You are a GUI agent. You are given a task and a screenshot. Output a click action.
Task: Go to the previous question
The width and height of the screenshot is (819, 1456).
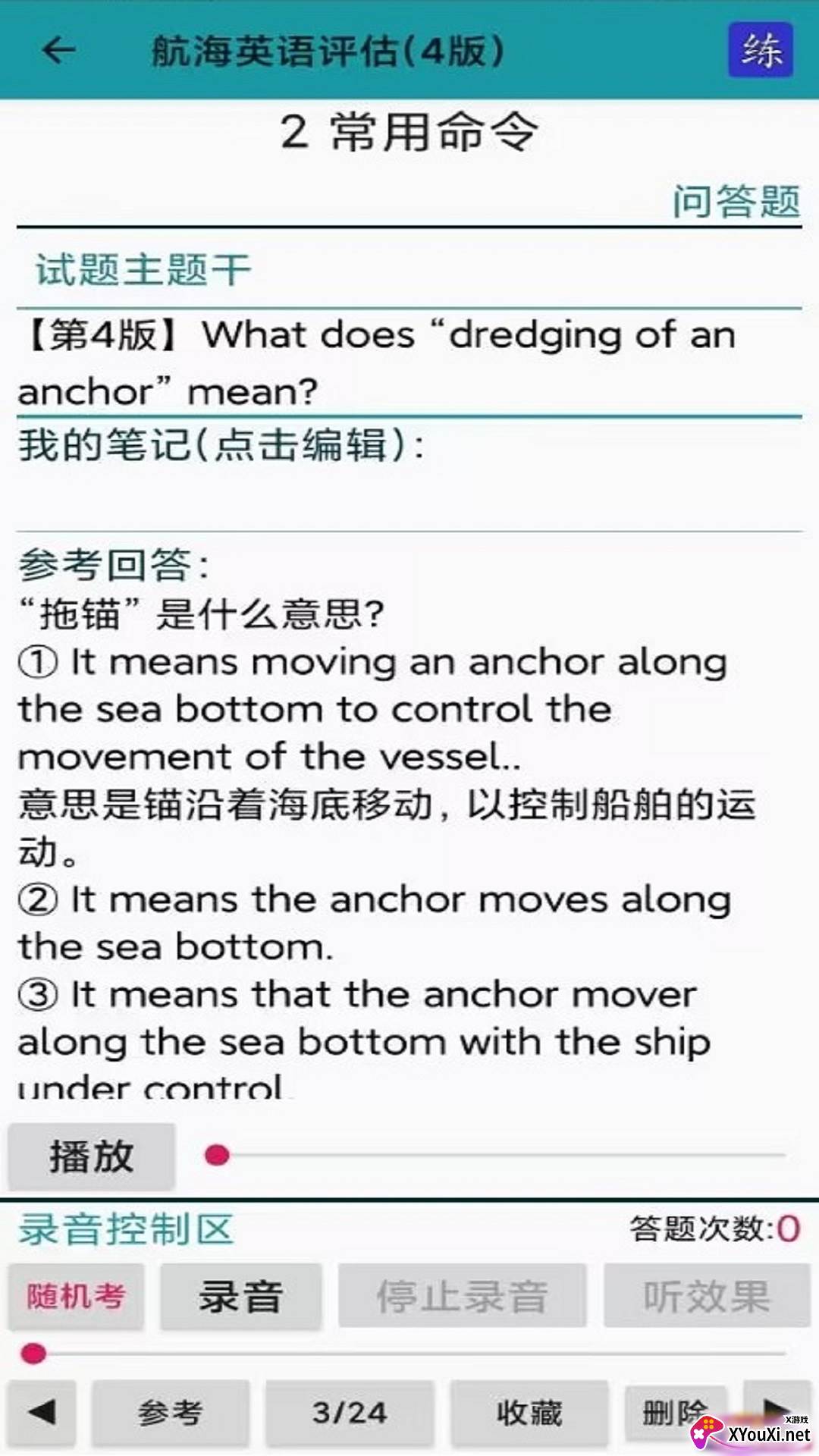(x=42, y=1413)
